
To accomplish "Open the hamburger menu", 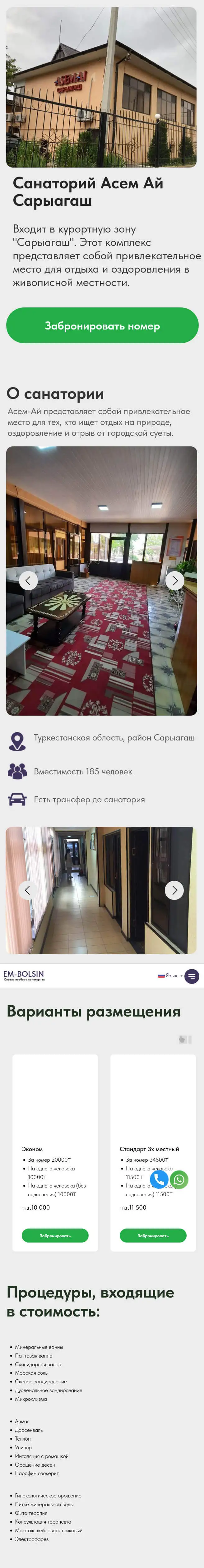I will [192, 976].
